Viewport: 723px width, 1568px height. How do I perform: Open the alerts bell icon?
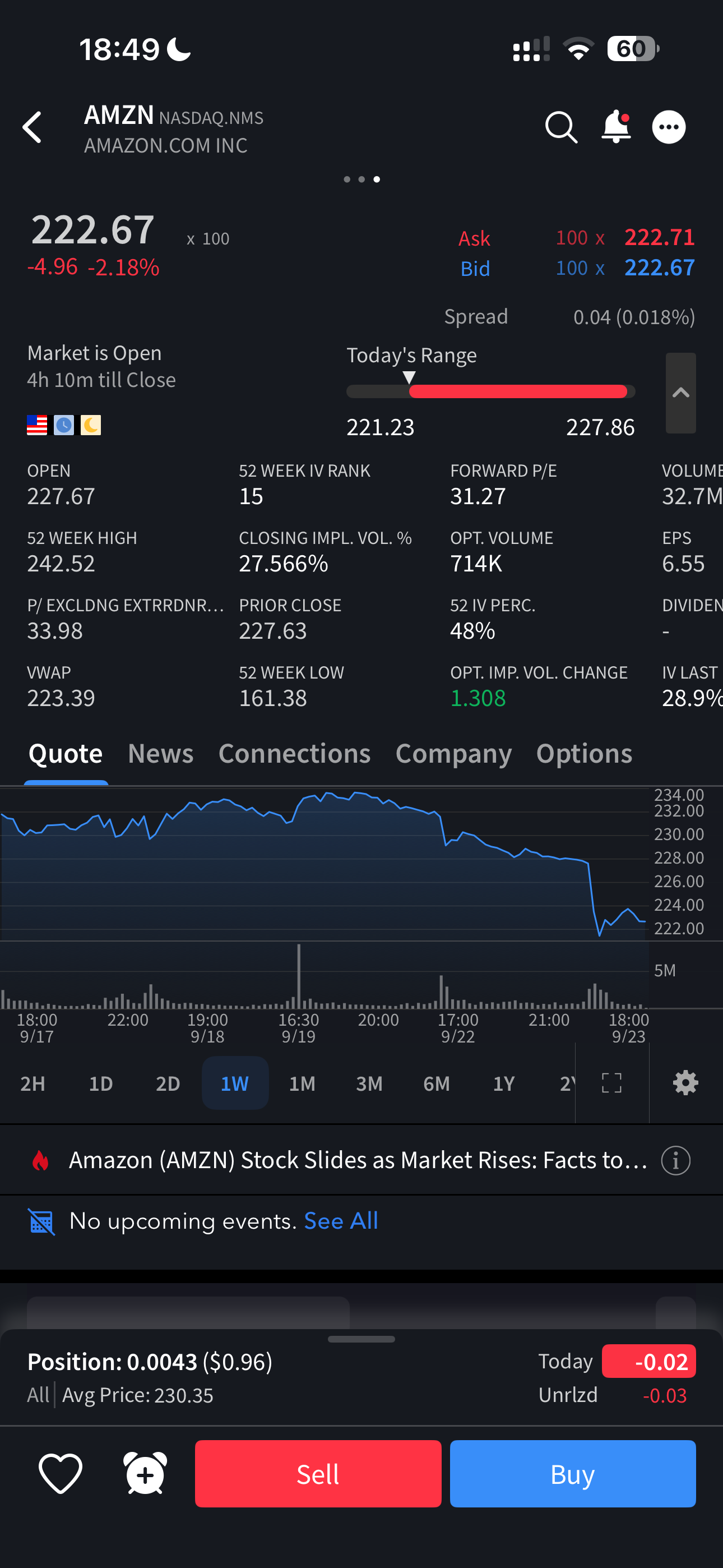click(x=615, y=127)
